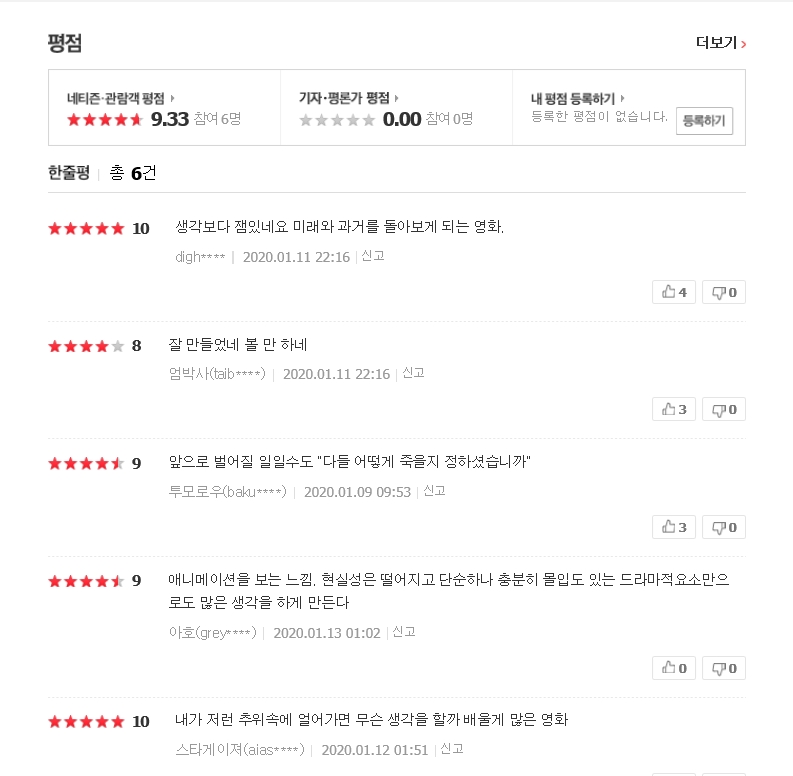Viewport: 793px width, 776px height.
Task: Like 엄박사's review
Action: 673,409
